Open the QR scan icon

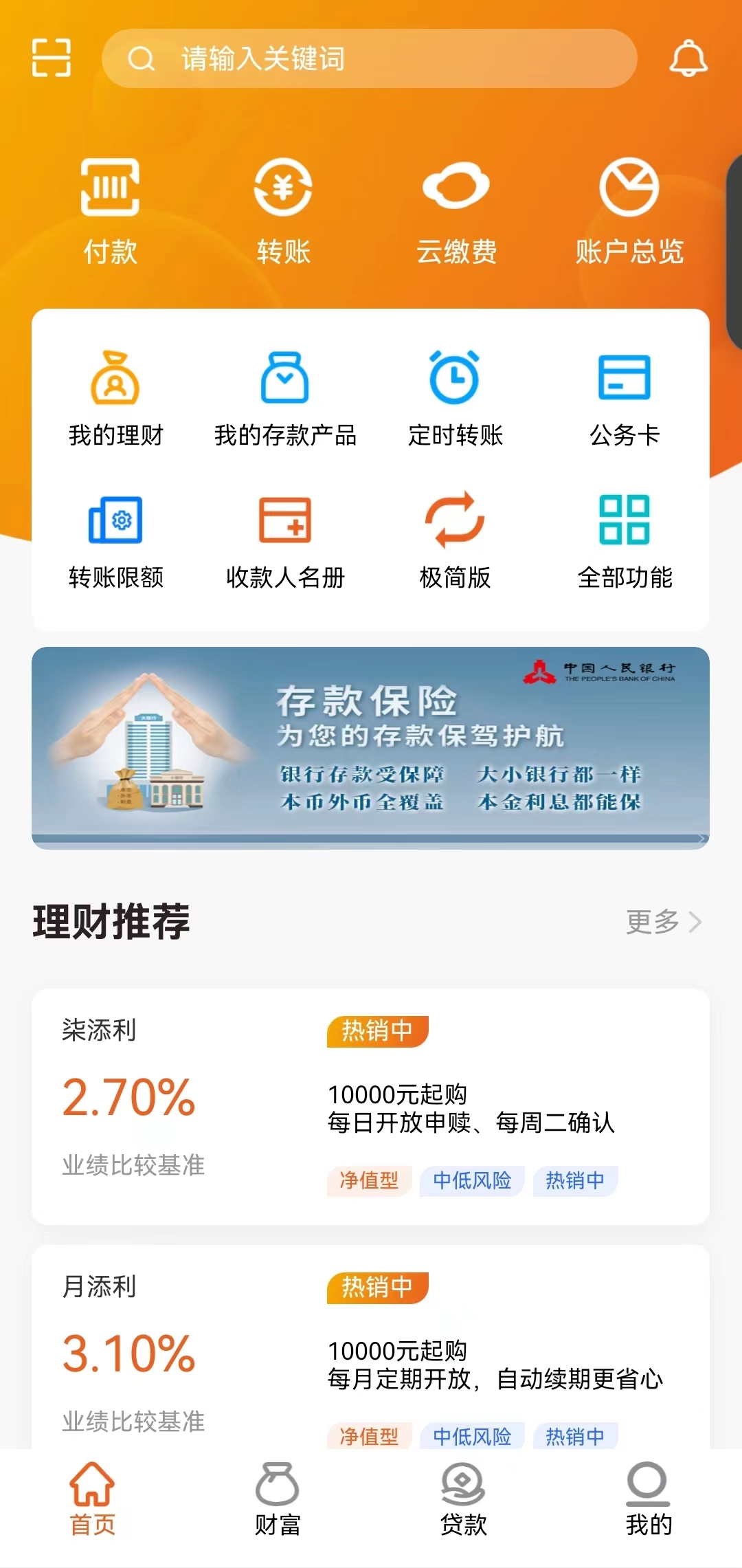[52, 58]
